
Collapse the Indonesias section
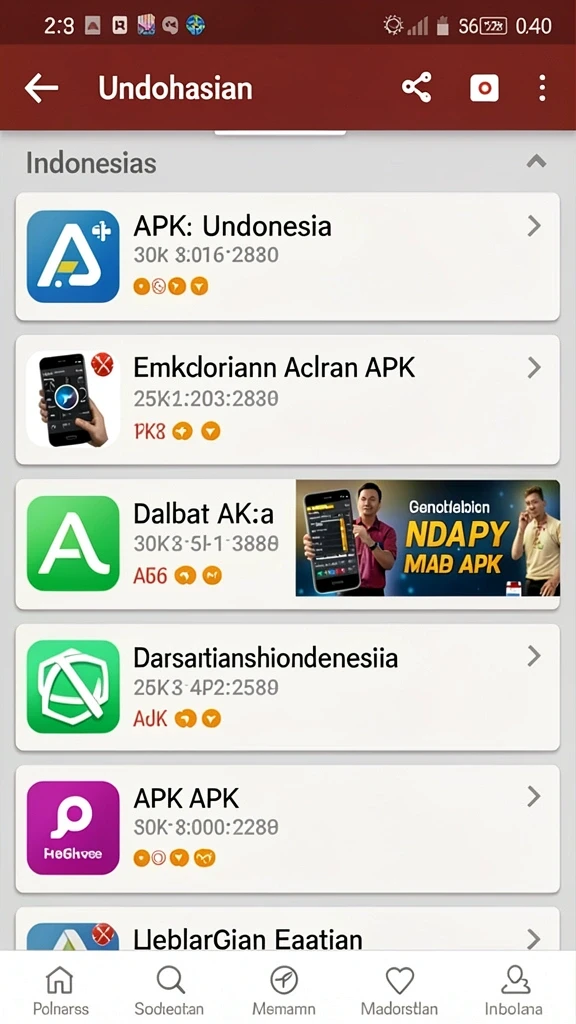pos(536,161)
